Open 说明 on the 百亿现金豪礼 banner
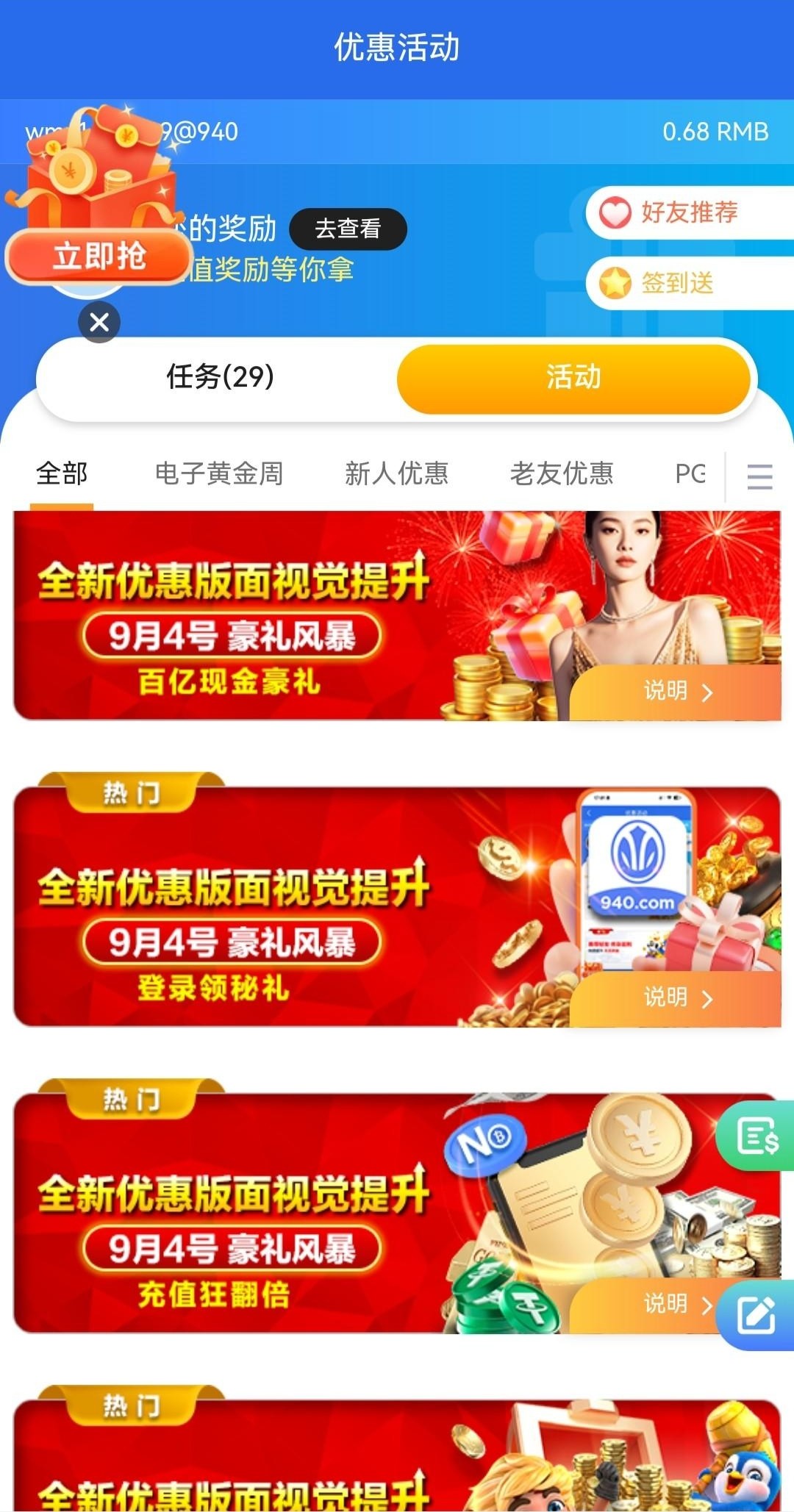Image resolution: width=794 pixels, height=1512 pixels. [x=676, y=692]
